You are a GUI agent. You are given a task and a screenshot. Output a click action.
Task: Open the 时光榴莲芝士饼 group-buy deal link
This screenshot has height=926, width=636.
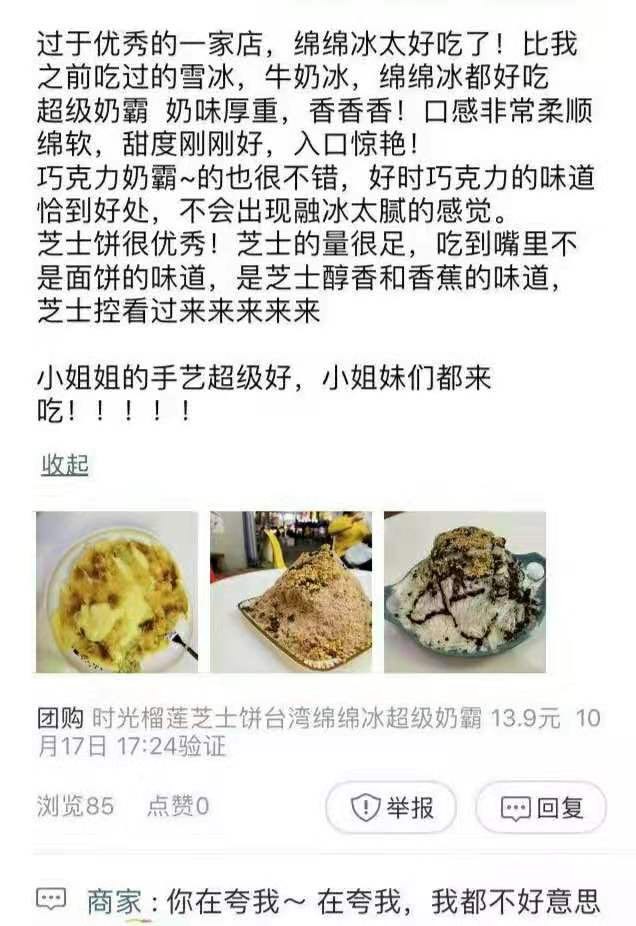click(x=288, y=719)
